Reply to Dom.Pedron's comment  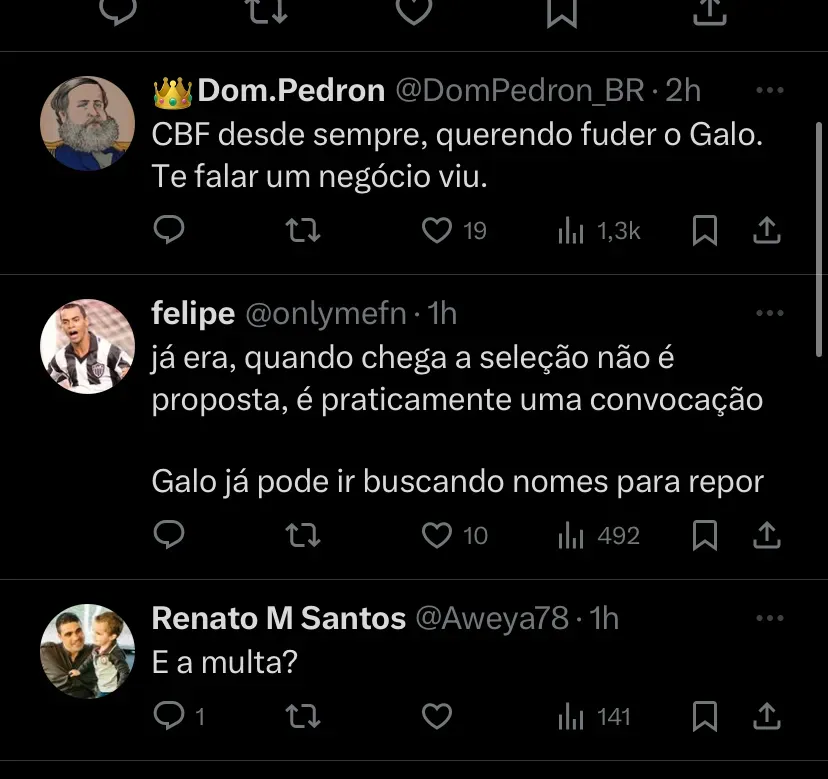(169, 231)
